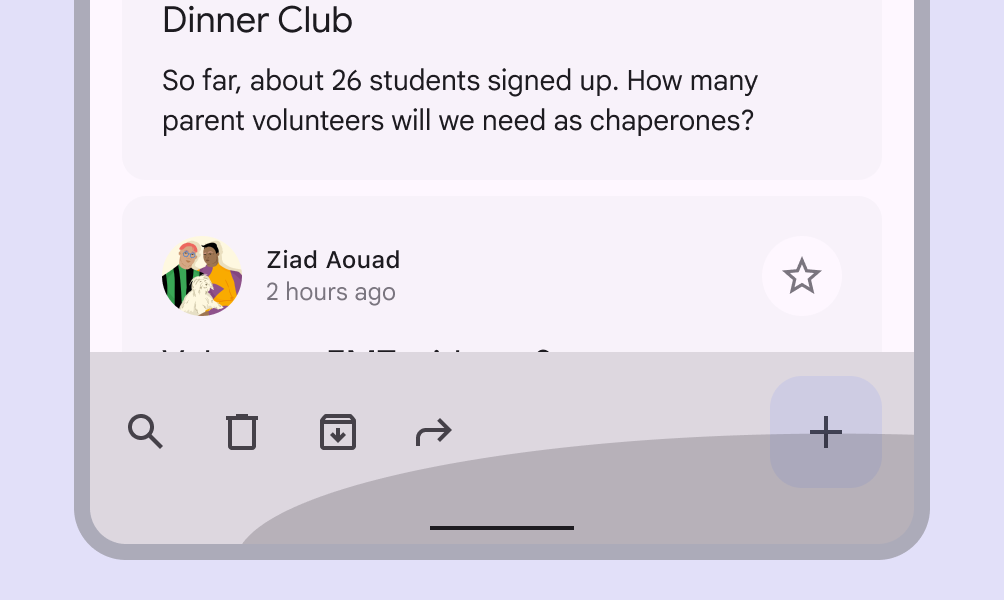This screenshot has width=1004, height=600.
Task: Open Ziad Aouad's profile picture
Action: pos(202,277)
